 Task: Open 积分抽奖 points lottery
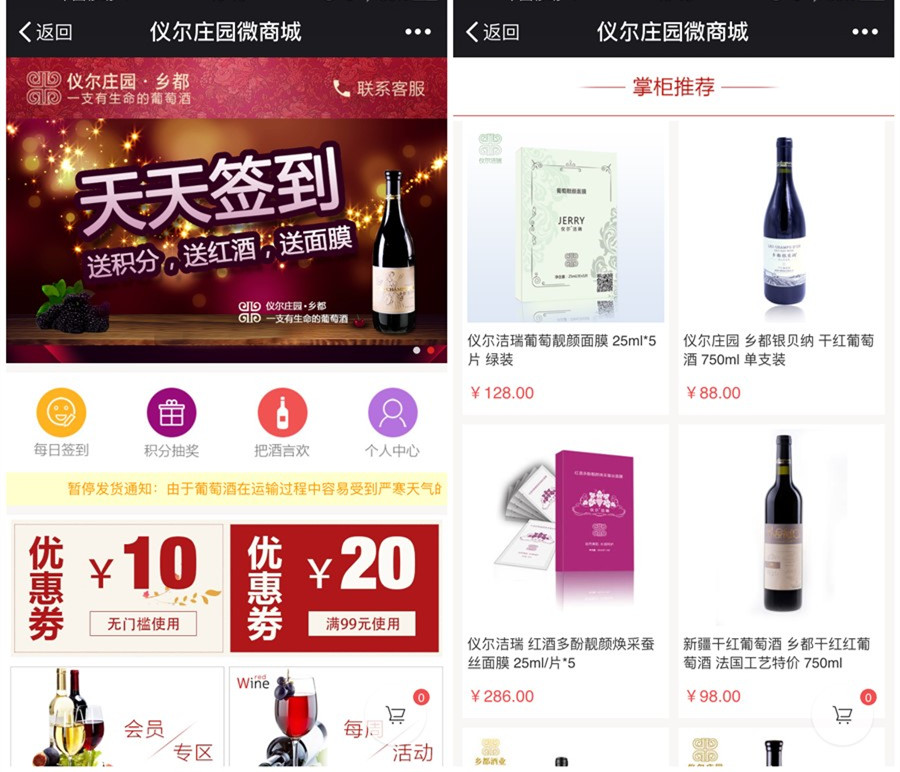[x=171, y=421]
